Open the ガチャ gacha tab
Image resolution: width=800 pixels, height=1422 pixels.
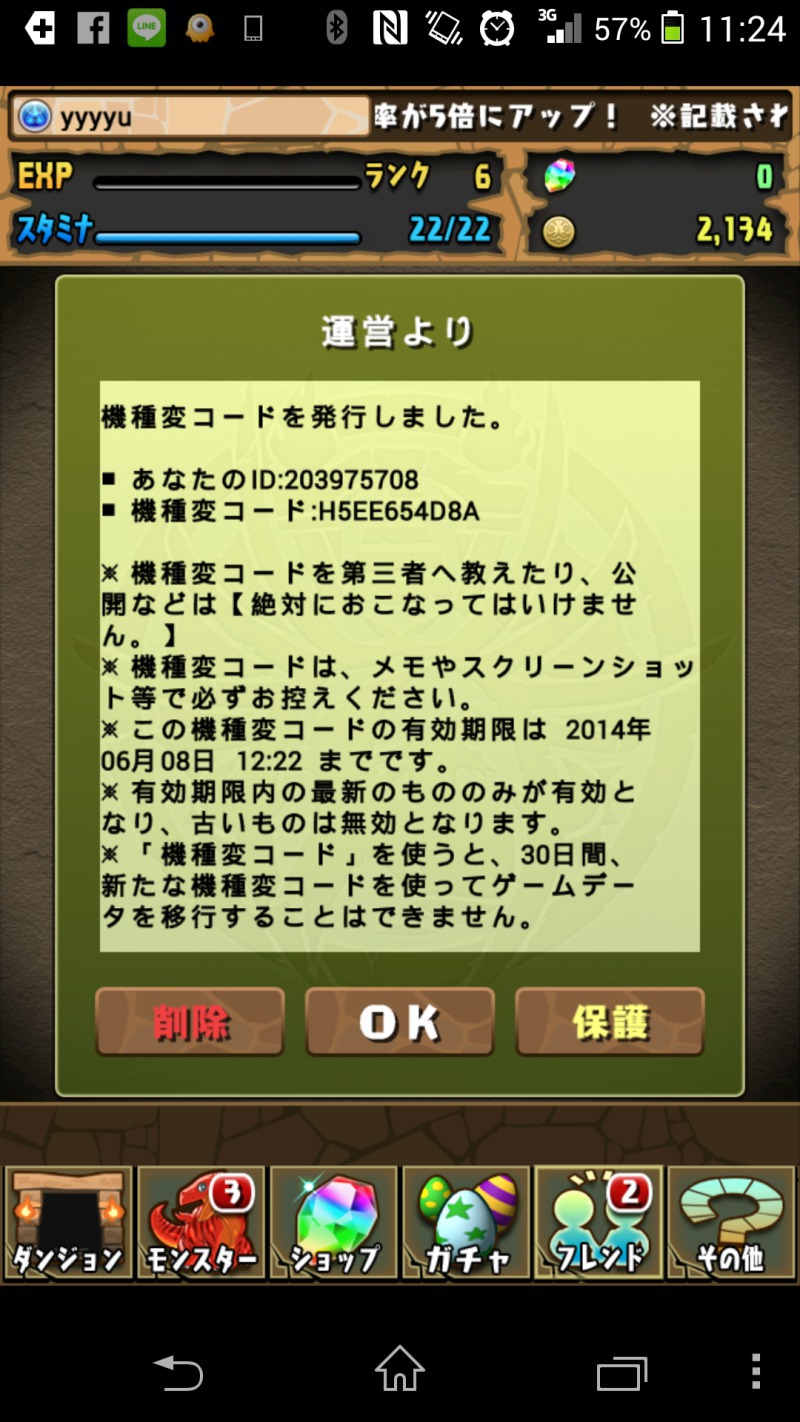pyautogui.click(x=466, y=1222)
